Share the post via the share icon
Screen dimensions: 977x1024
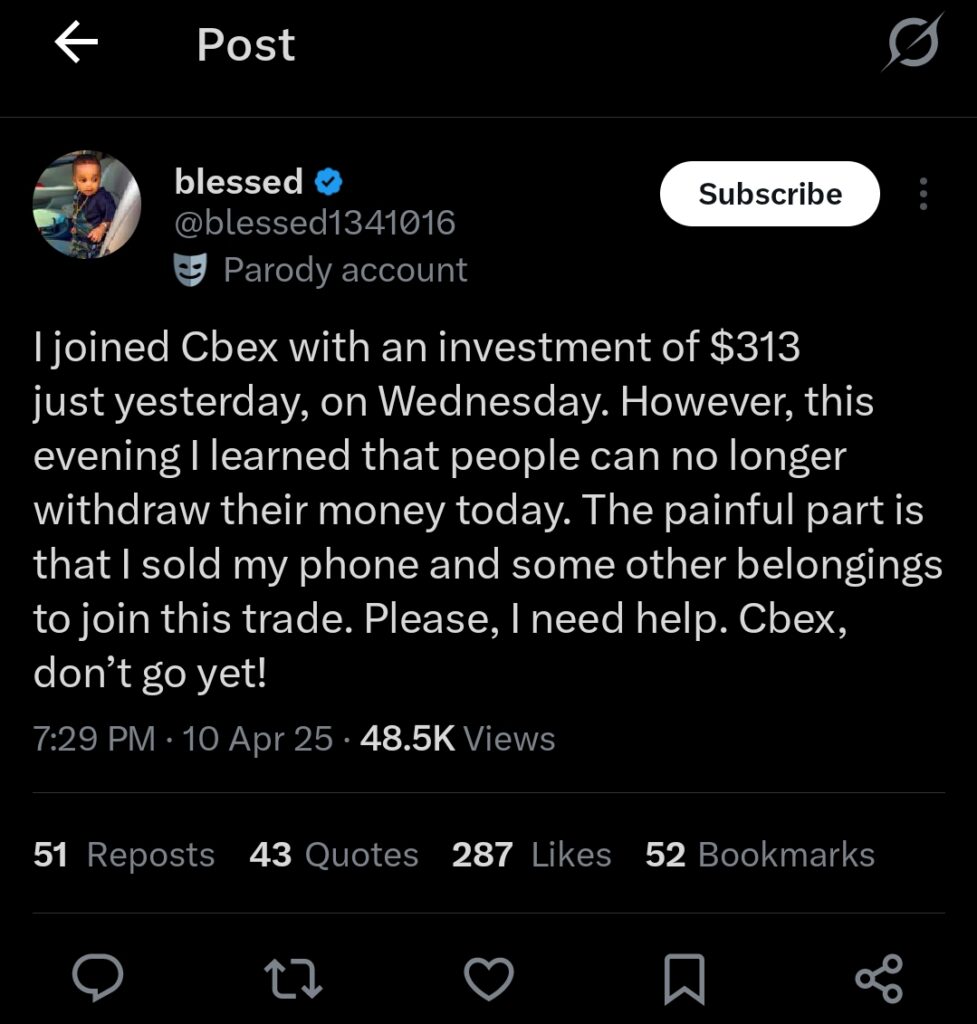(x=879, y=977)
